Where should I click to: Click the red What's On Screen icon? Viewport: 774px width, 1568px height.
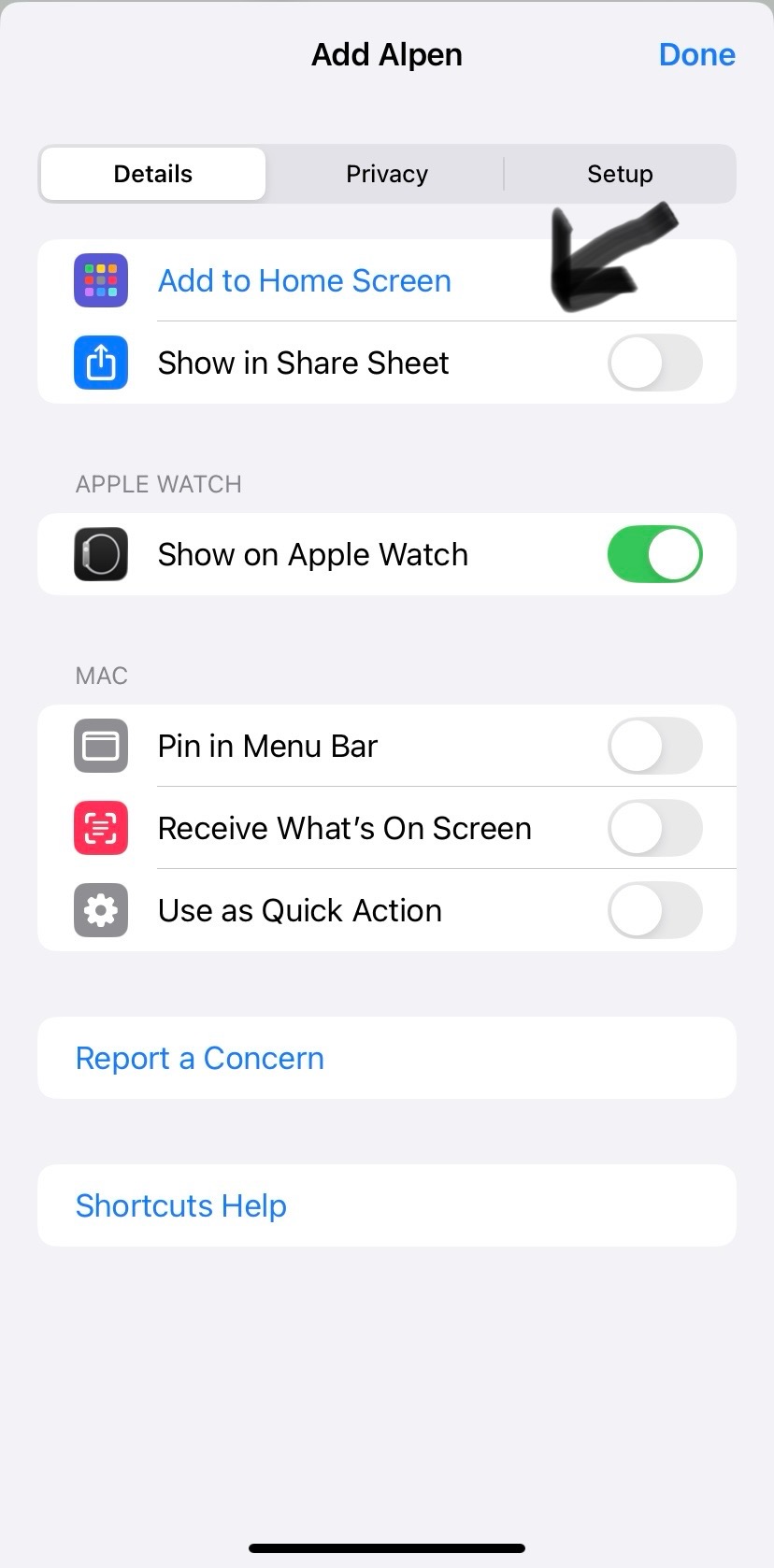(100, 828)
